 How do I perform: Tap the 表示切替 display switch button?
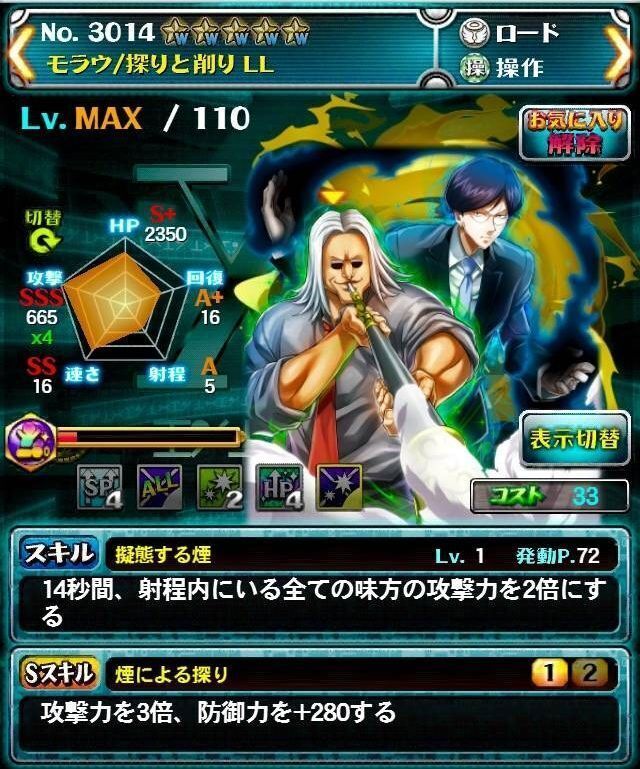[575, 440]
